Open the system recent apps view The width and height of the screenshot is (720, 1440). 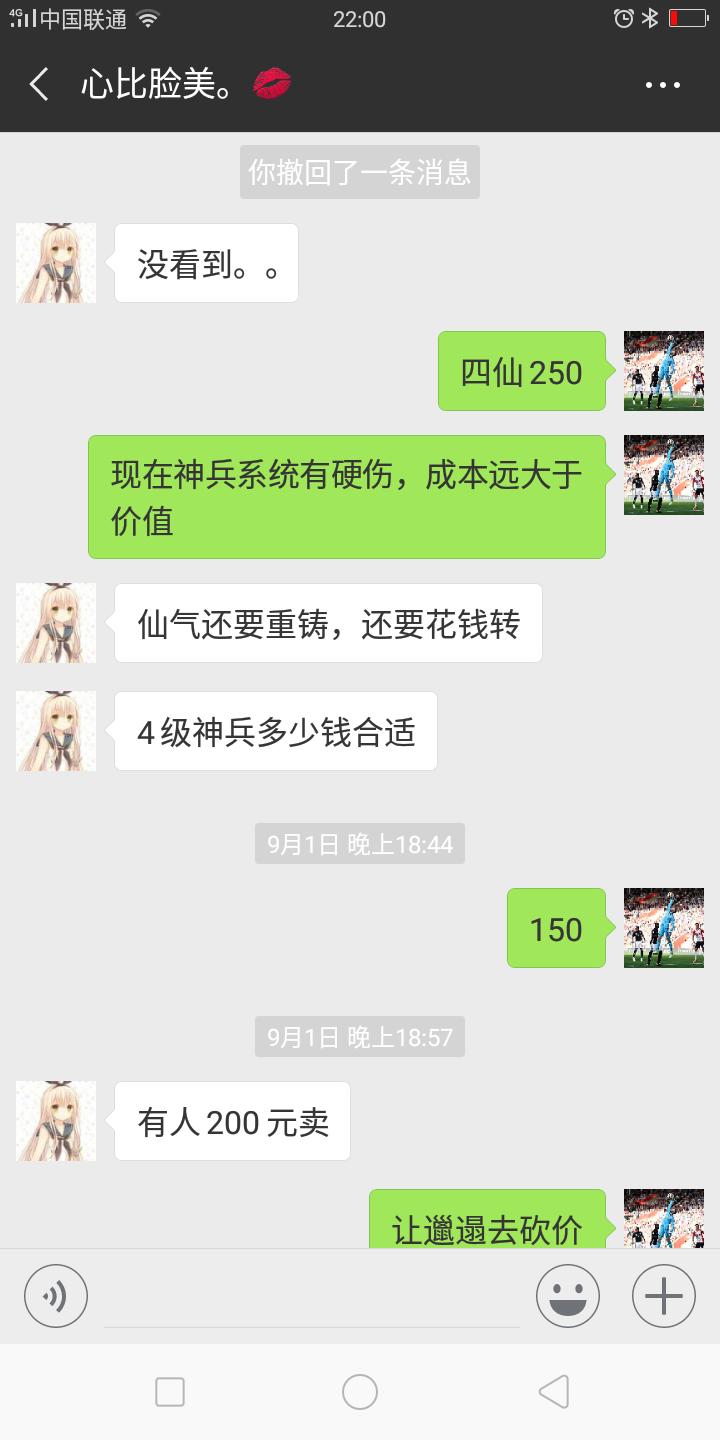click(x=170, y=1391)
